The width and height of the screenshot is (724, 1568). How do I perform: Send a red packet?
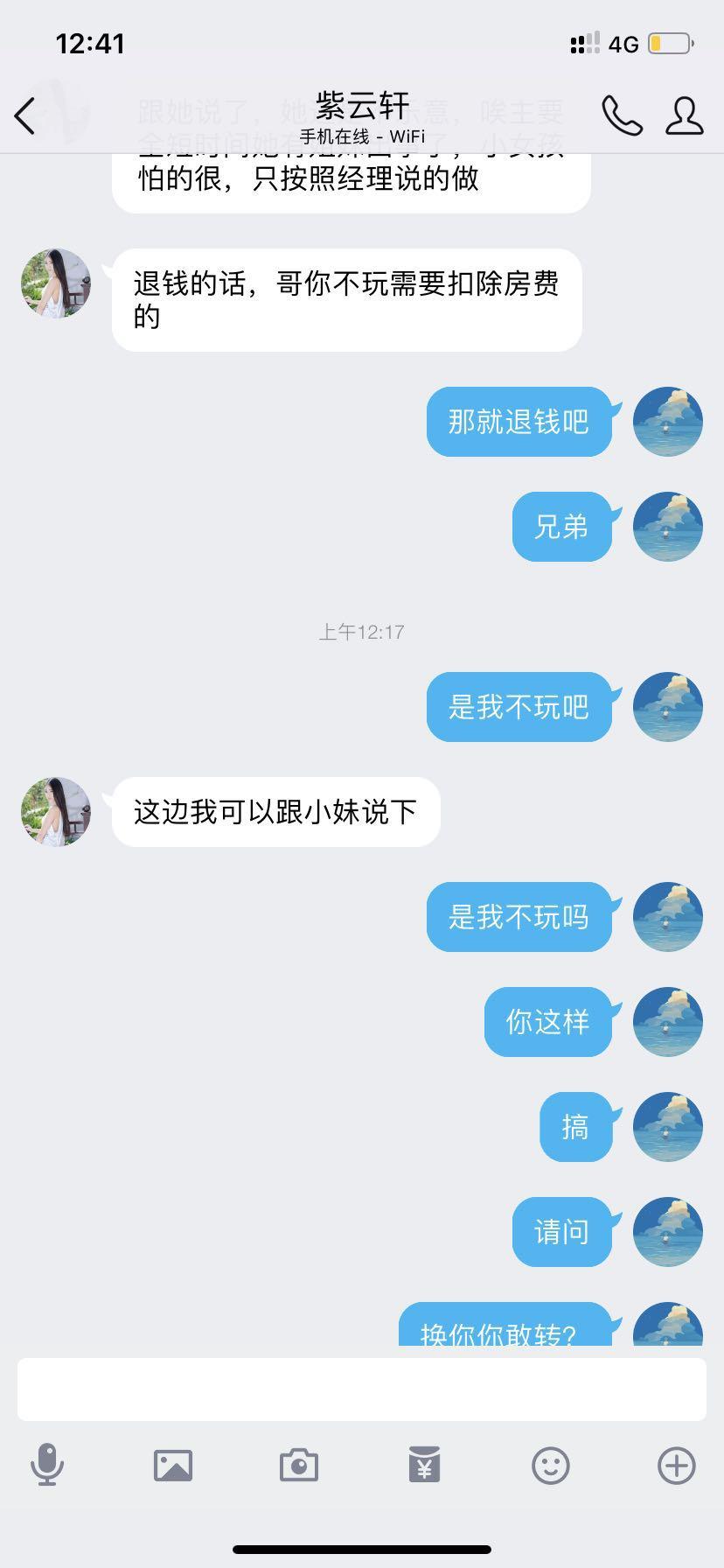[x=425, y=1465]
